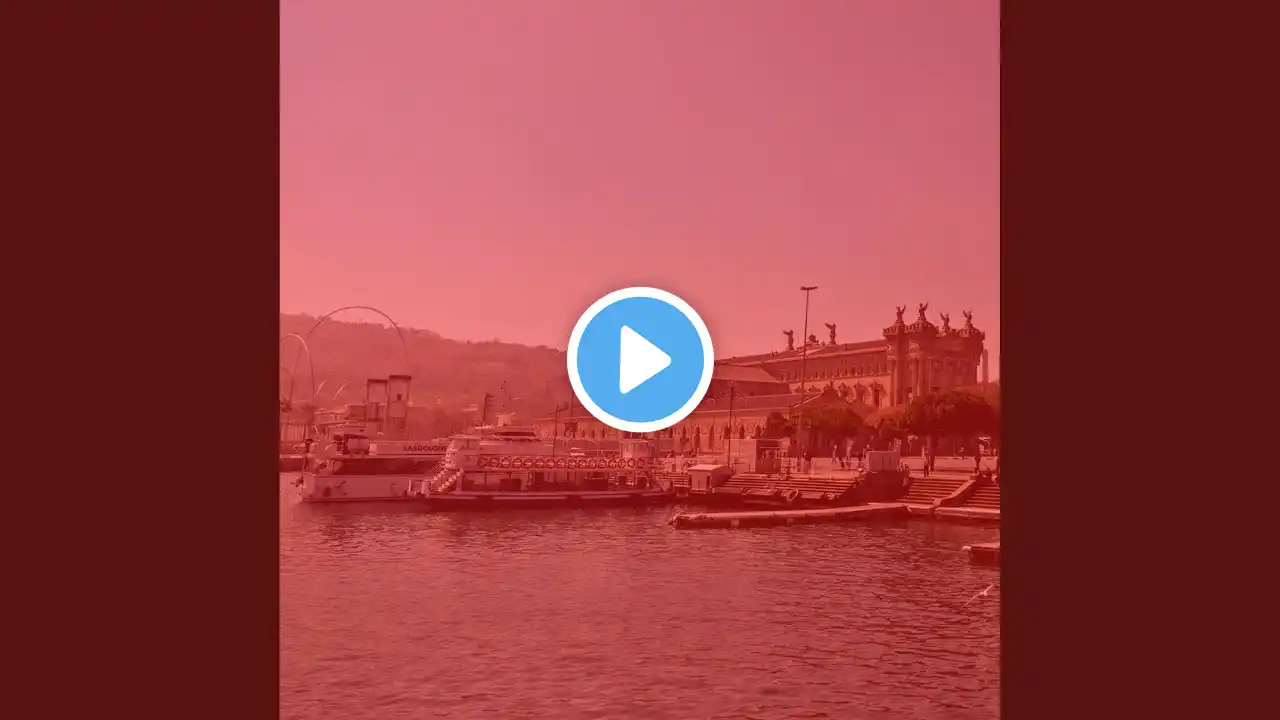
Task: Play the harbor video
Action: point(640,360)
